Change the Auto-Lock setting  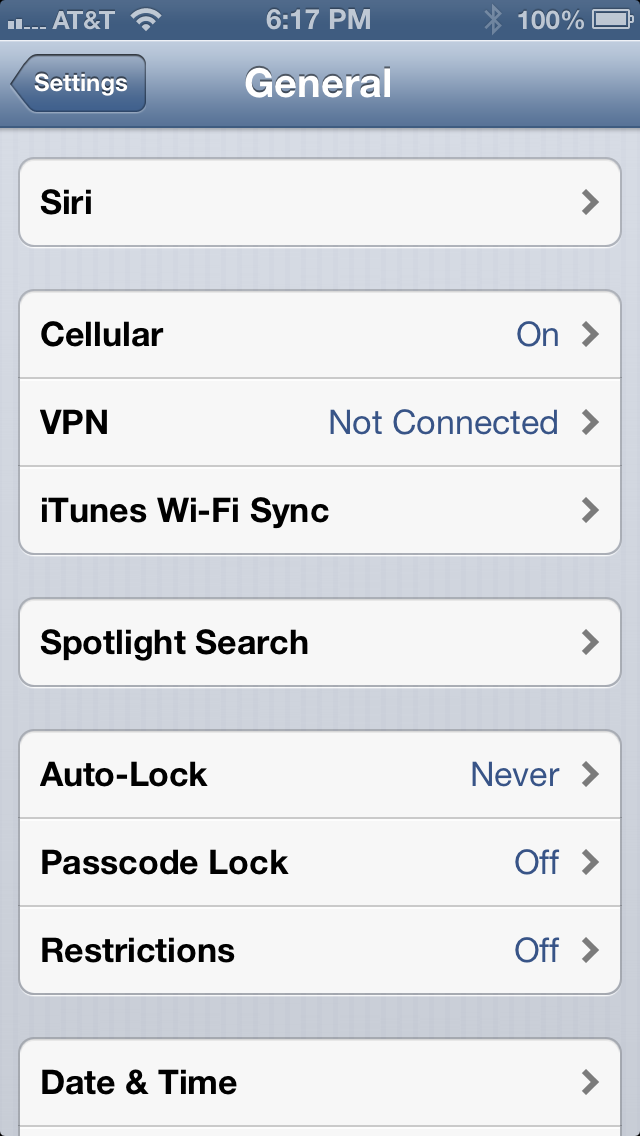(x=320, y=774)
